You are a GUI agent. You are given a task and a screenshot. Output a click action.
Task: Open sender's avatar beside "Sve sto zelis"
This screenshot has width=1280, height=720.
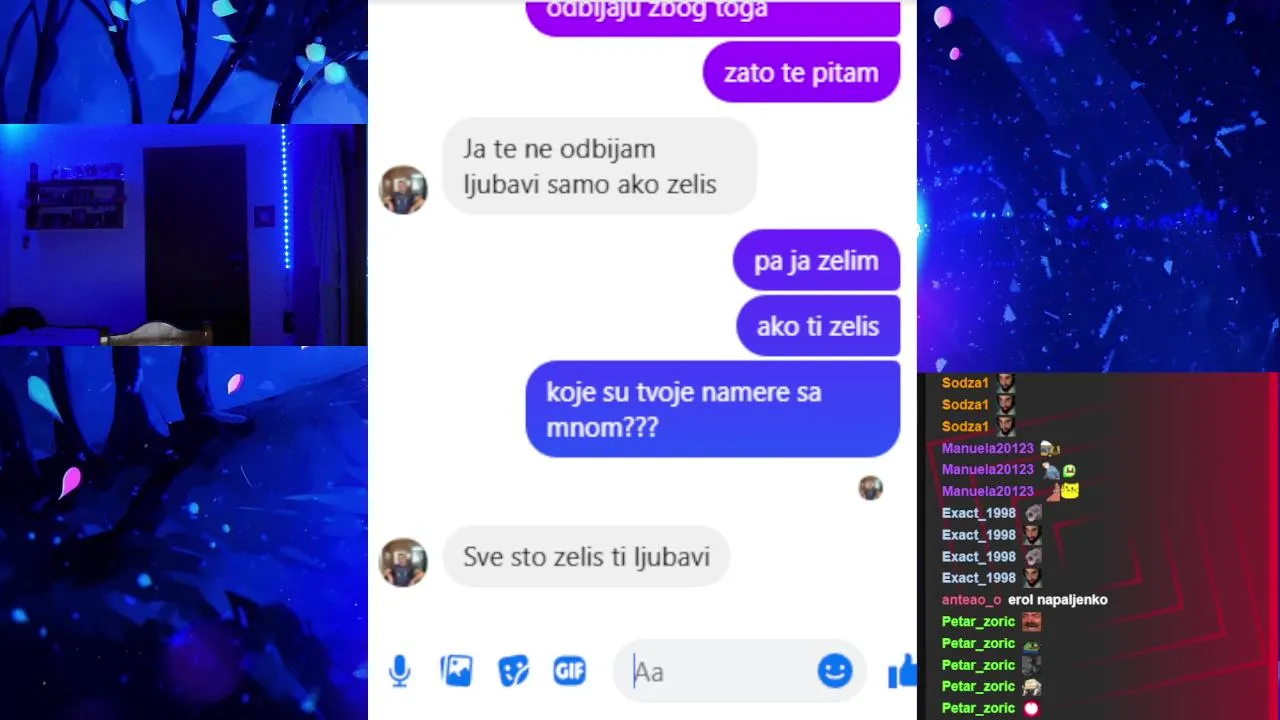point(403,562)
